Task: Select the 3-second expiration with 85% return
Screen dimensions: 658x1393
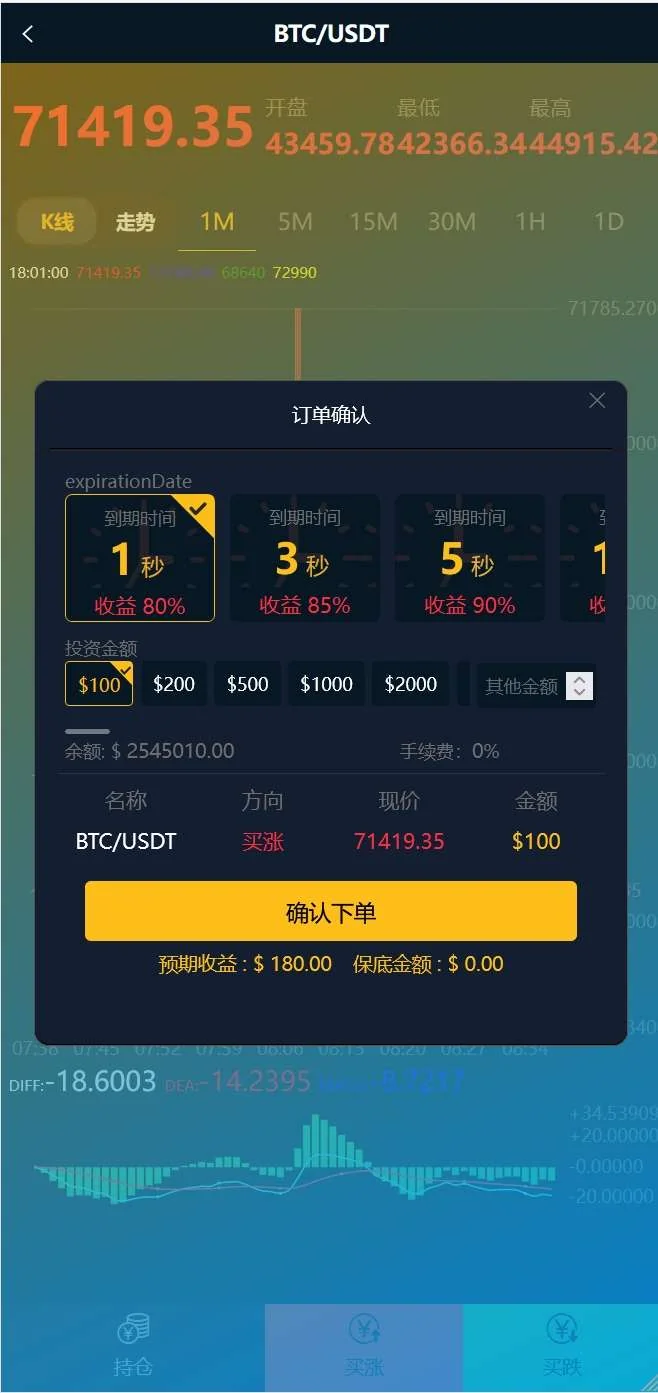Action: pos(305,558)
